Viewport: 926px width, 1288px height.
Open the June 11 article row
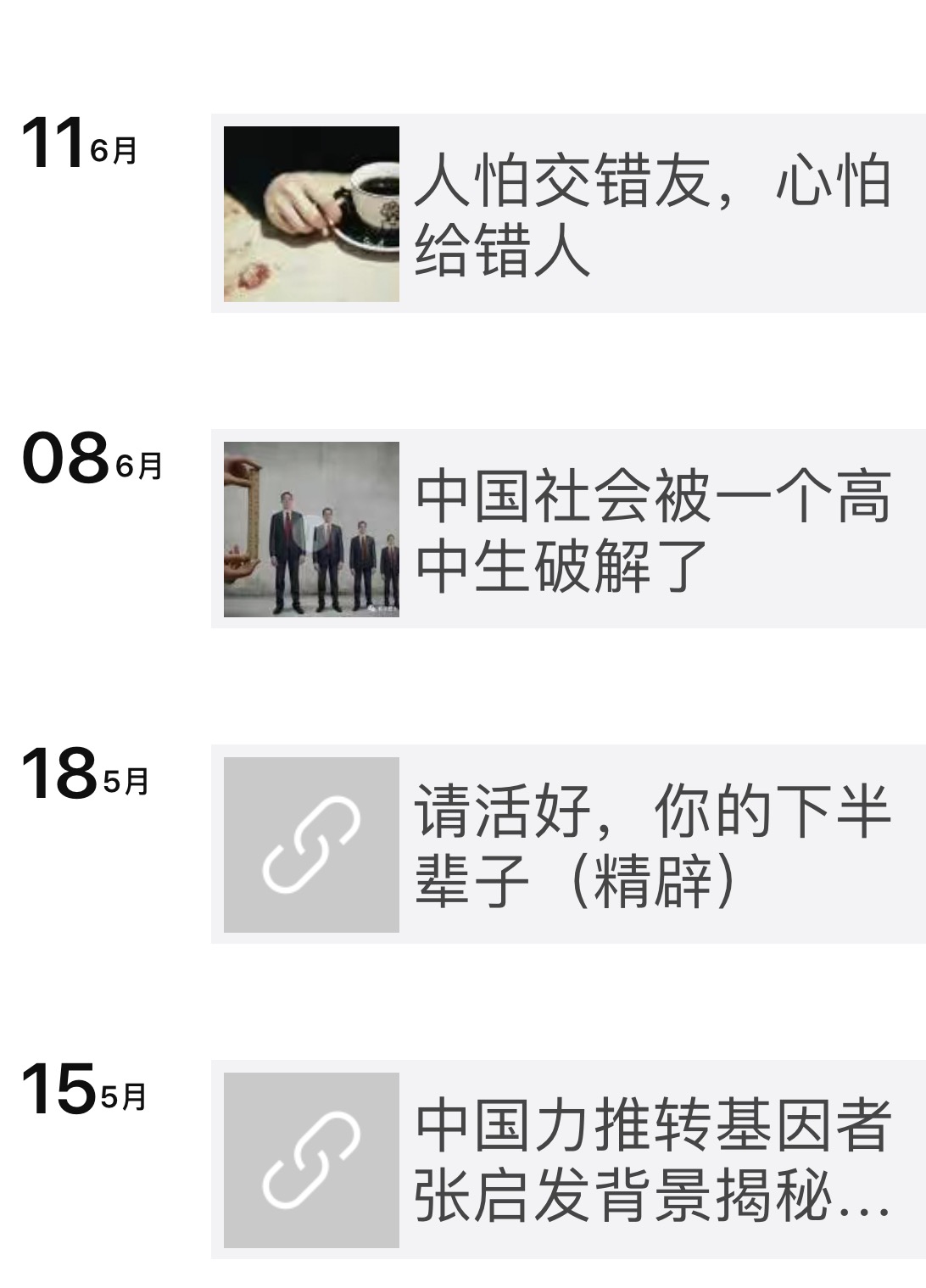point(560,212)
